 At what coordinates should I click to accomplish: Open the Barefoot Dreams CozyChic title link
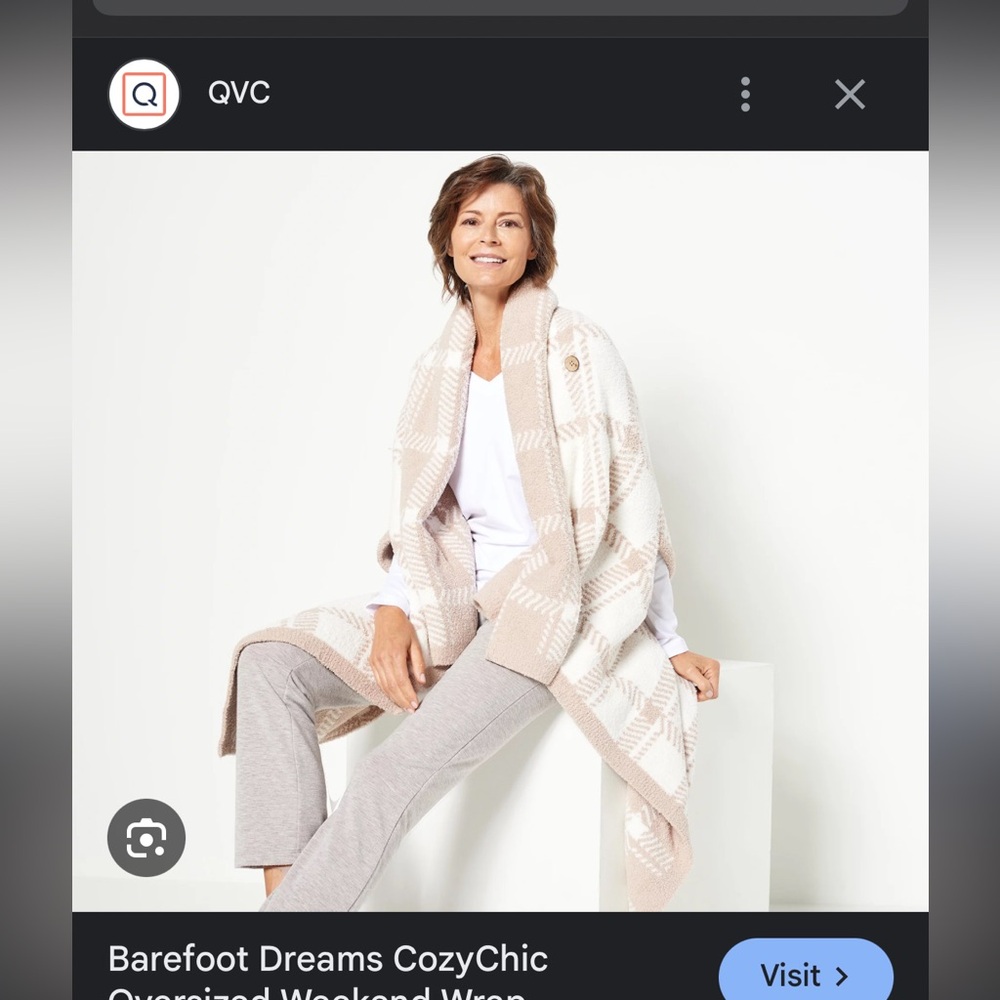[328, 960]
